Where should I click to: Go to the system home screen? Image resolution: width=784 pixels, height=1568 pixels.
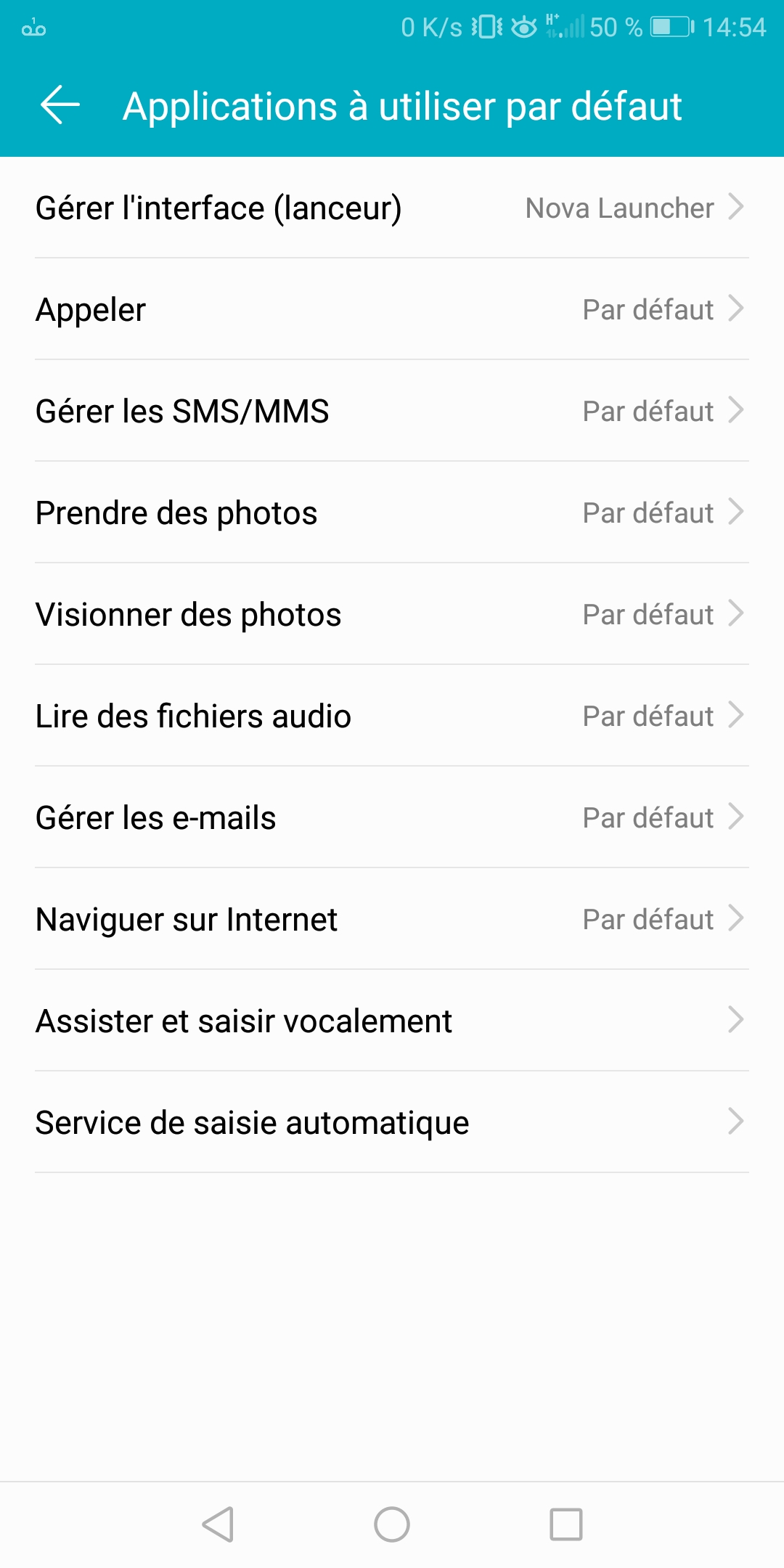point(392,1524)
